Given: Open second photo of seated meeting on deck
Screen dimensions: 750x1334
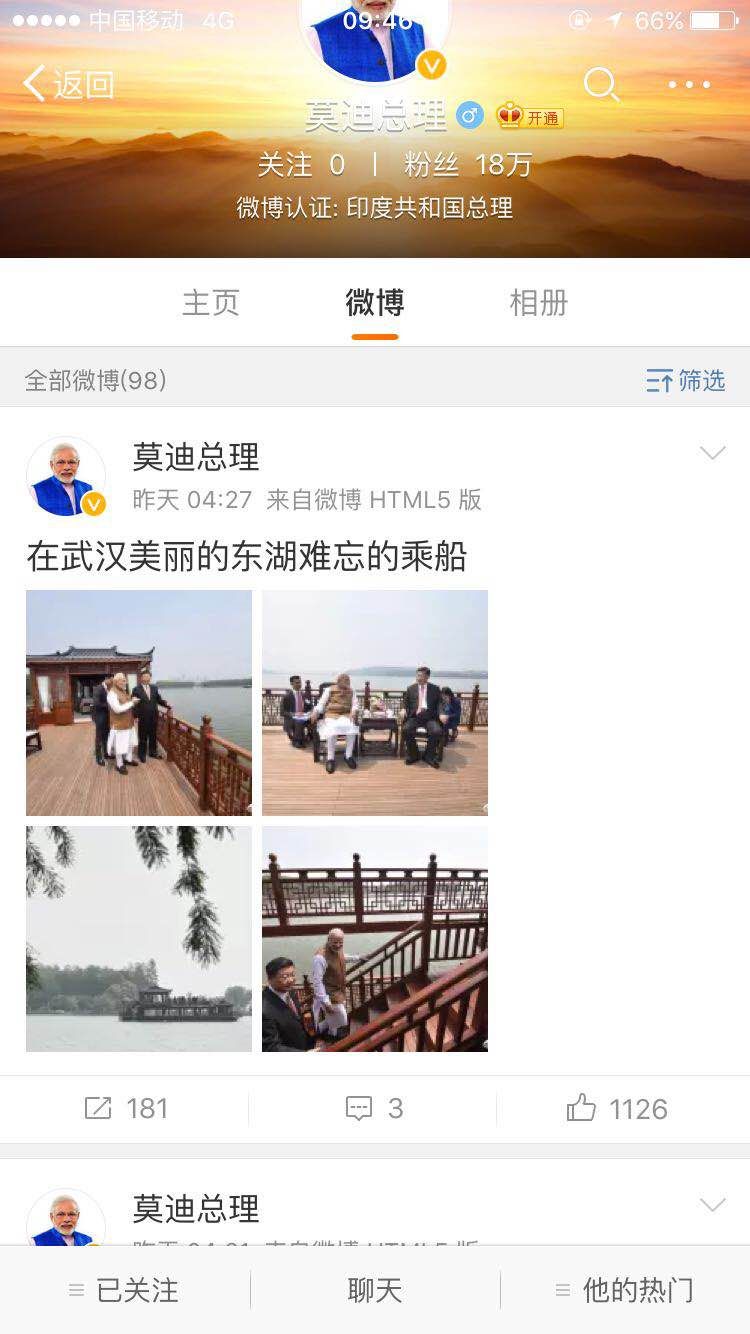Looking at the screenshot, I should coord(375,702).
